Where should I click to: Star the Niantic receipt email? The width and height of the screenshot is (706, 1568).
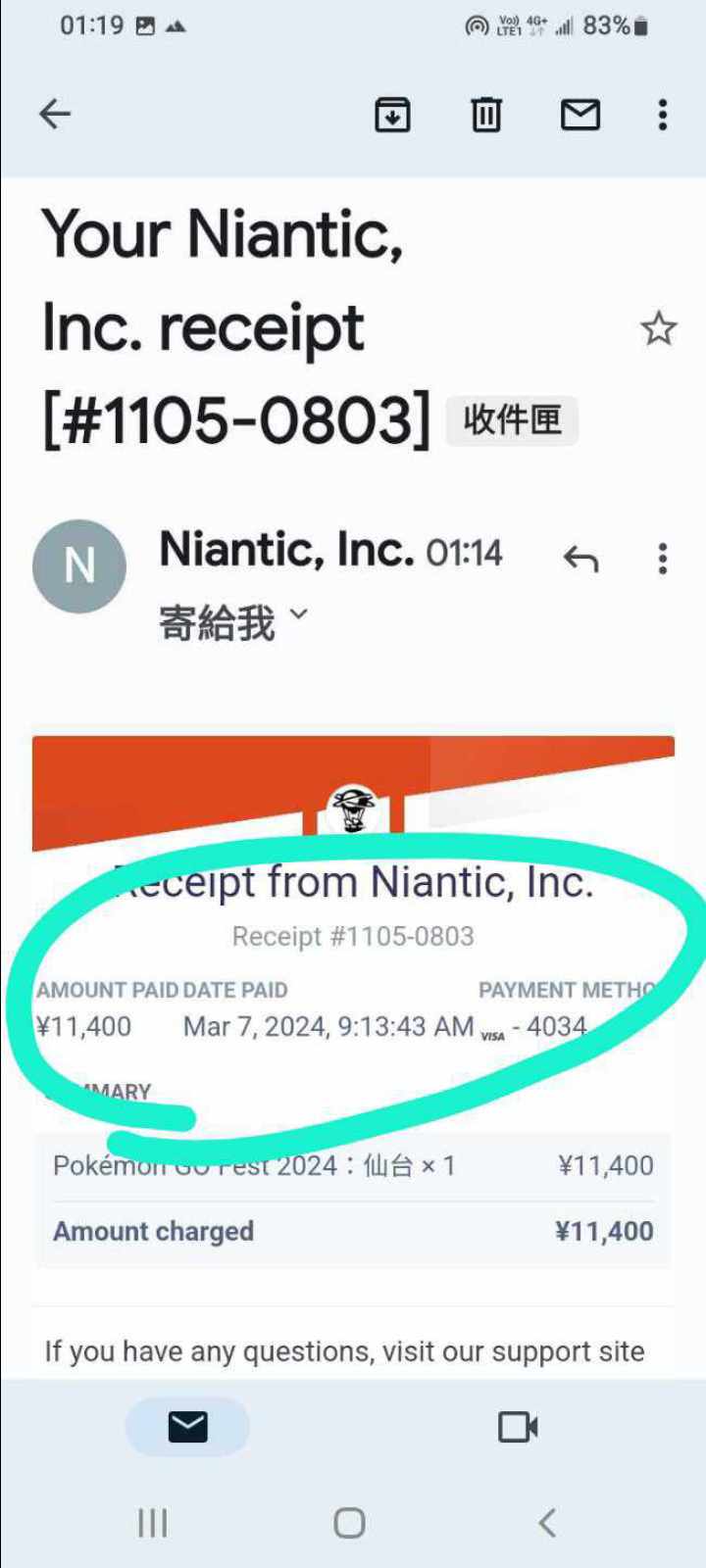coord(658,328)
